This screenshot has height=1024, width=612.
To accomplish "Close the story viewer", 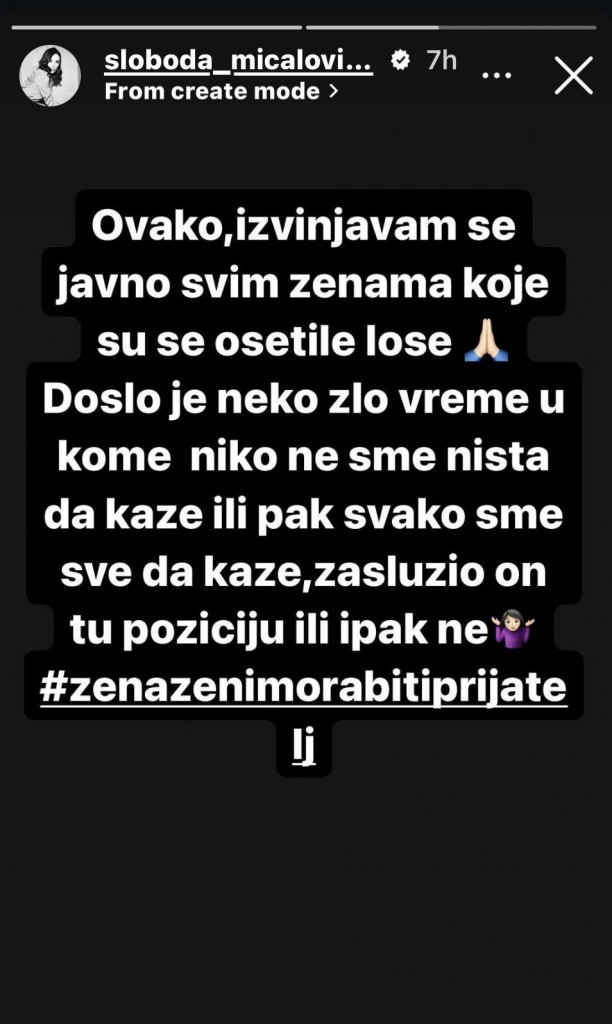I will click(x=573, y=76).
